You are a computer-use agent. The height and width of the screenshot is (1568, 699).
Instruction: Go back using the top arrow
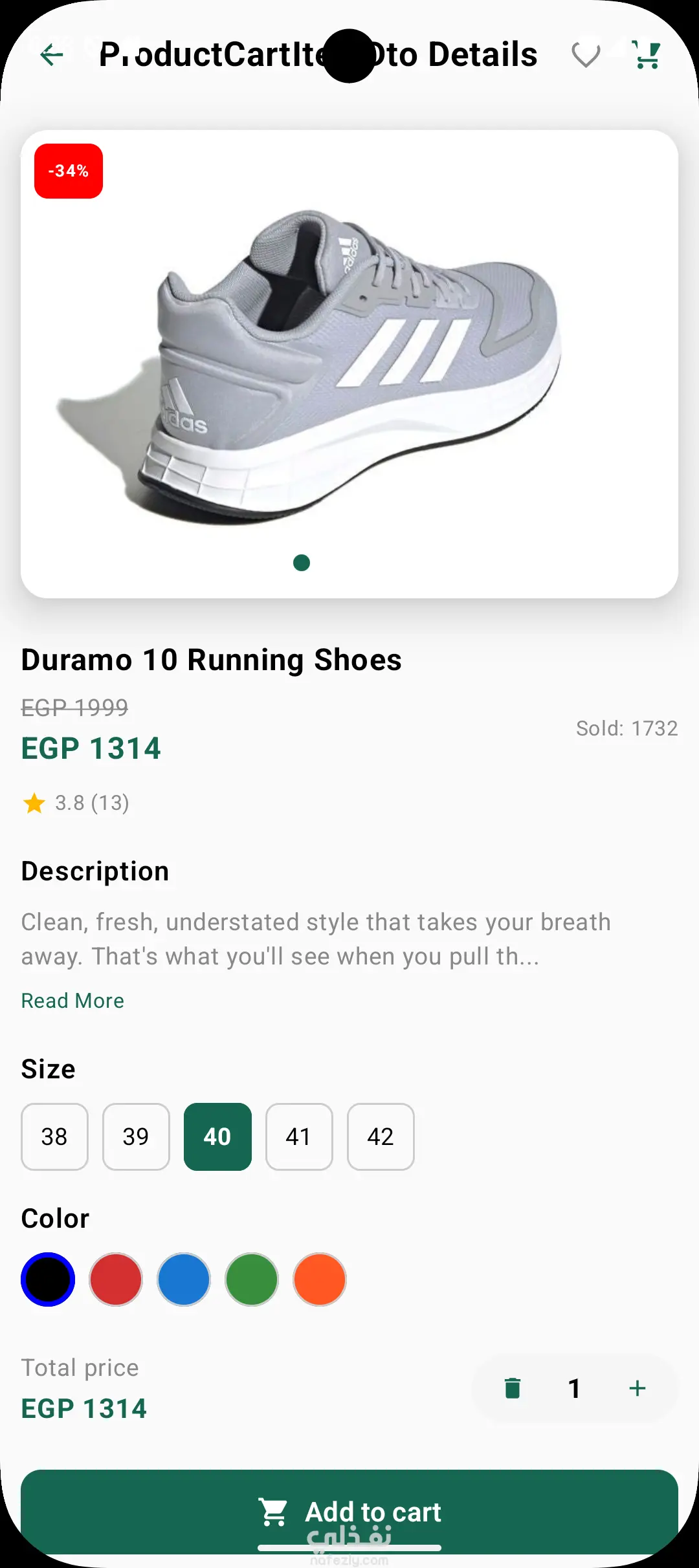click(52, 55)
